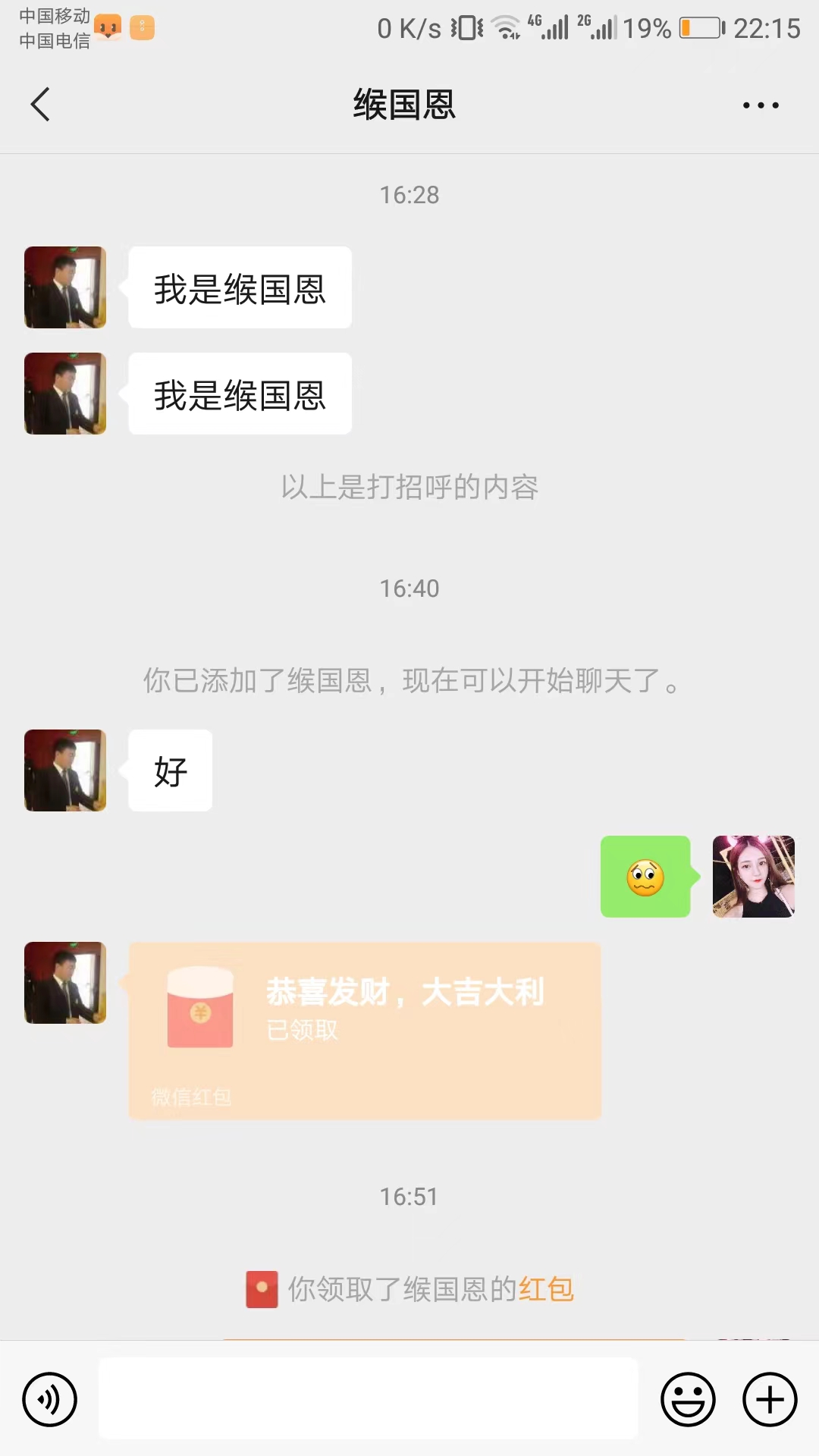
Task: Tap the fox app icon in the status bar
Action: click(x=108, y=25)
